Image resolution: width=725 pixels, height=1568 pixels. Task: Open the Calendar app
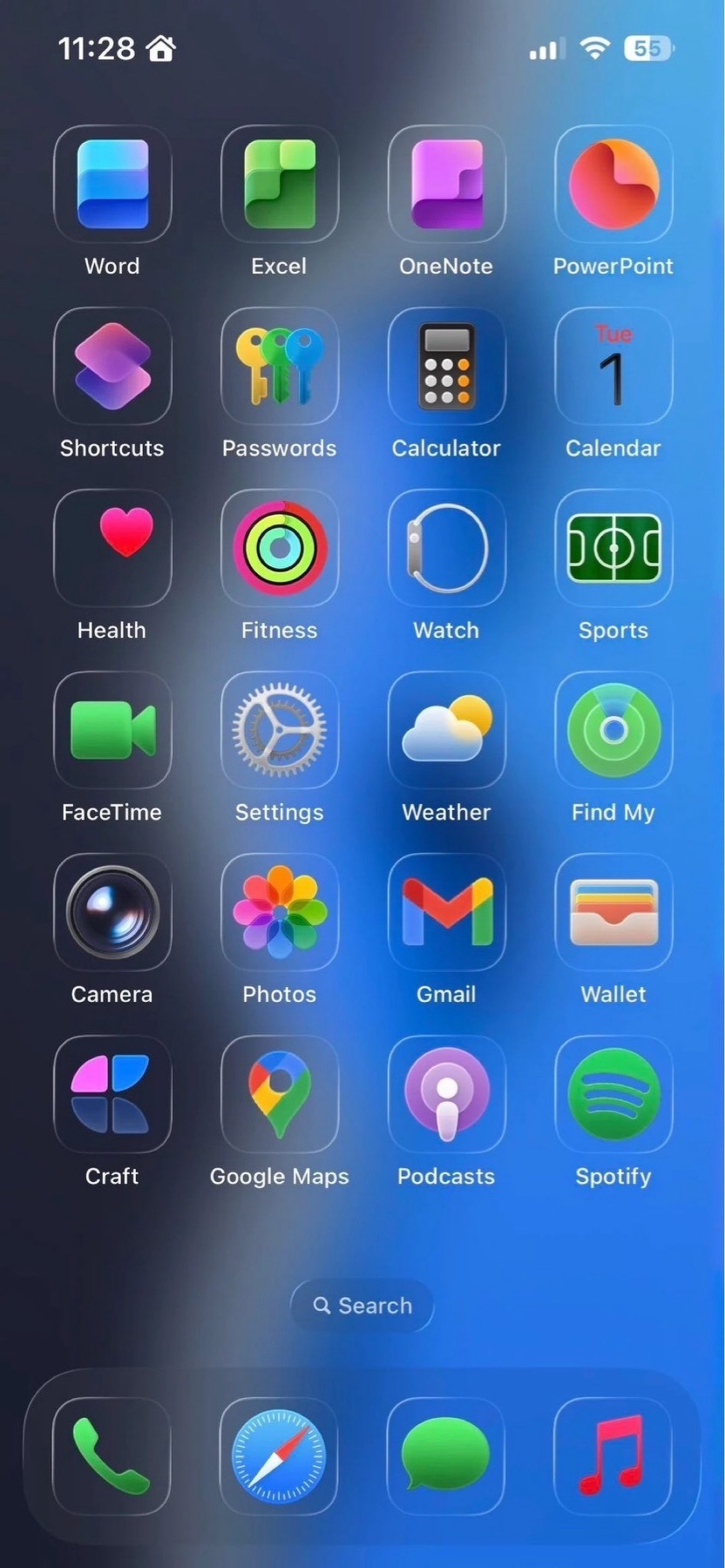point(613,367)
